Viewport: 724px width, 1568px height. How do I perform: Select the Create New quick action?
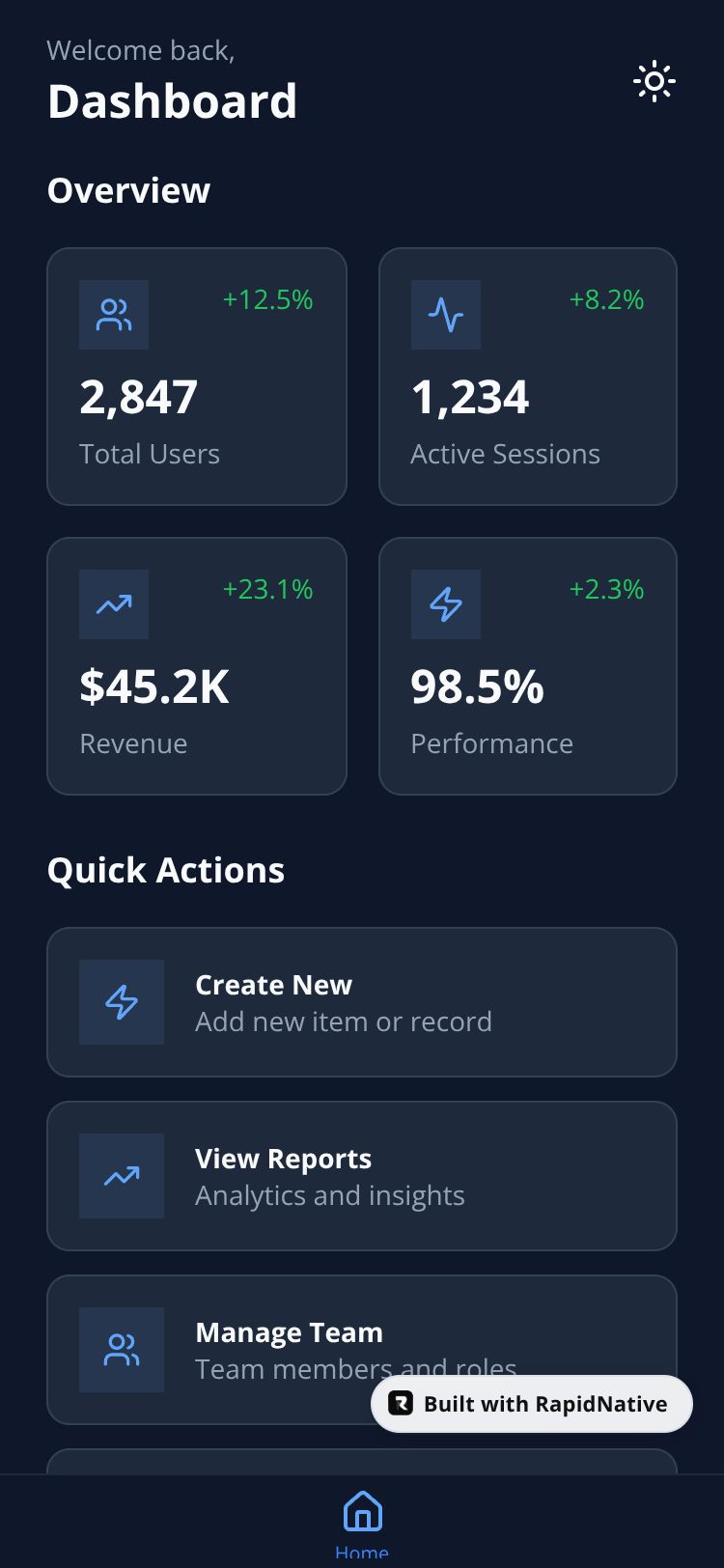pos(362,1002)
